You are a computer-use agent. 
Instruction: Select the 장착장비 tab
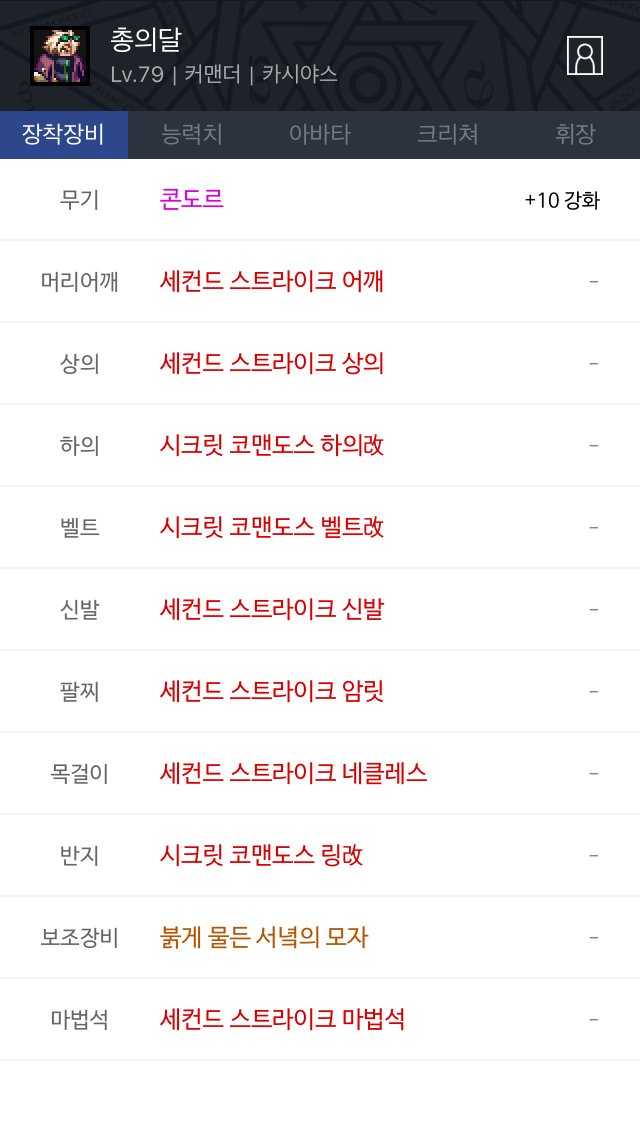(64, 134)
